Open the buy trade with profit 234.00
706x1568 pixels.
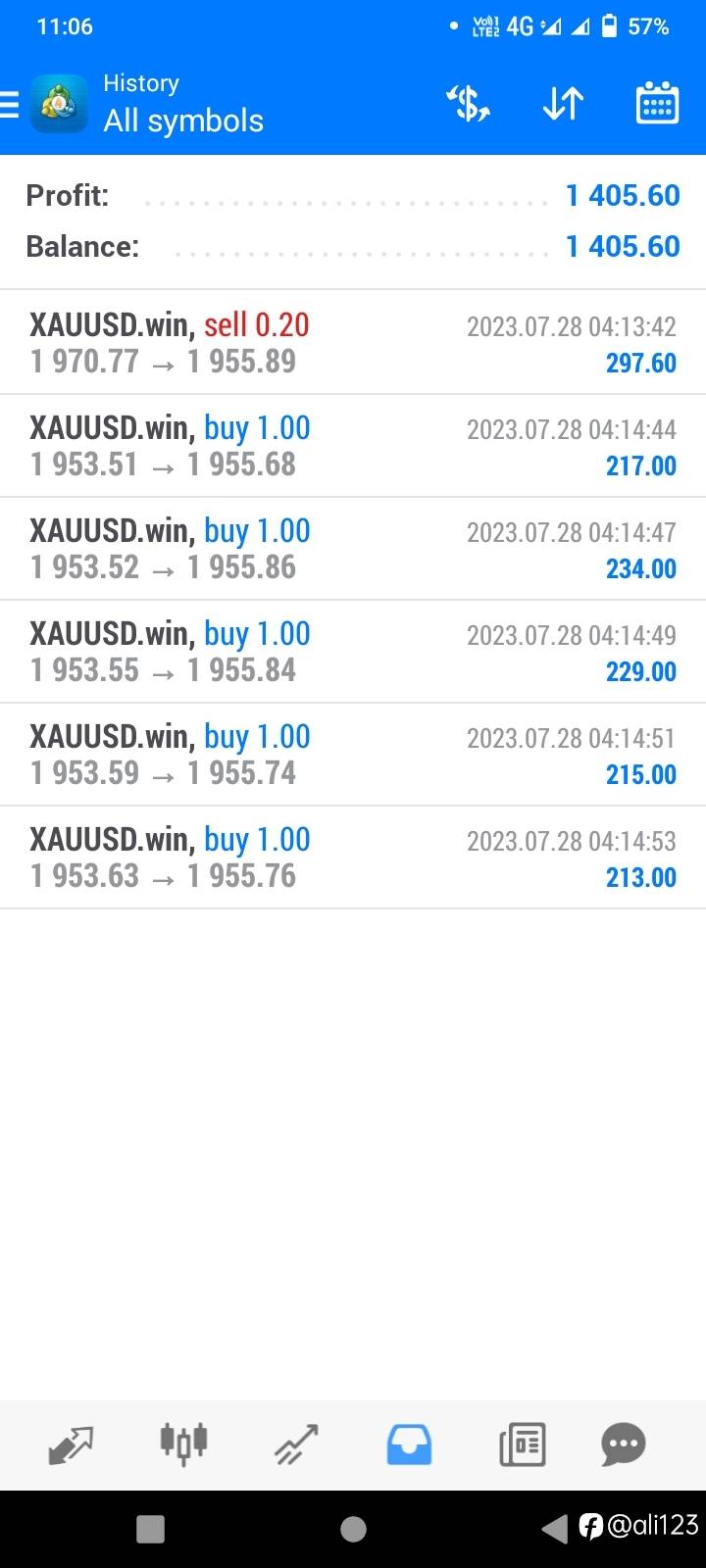pyautogui.click(x=353, y=549)
